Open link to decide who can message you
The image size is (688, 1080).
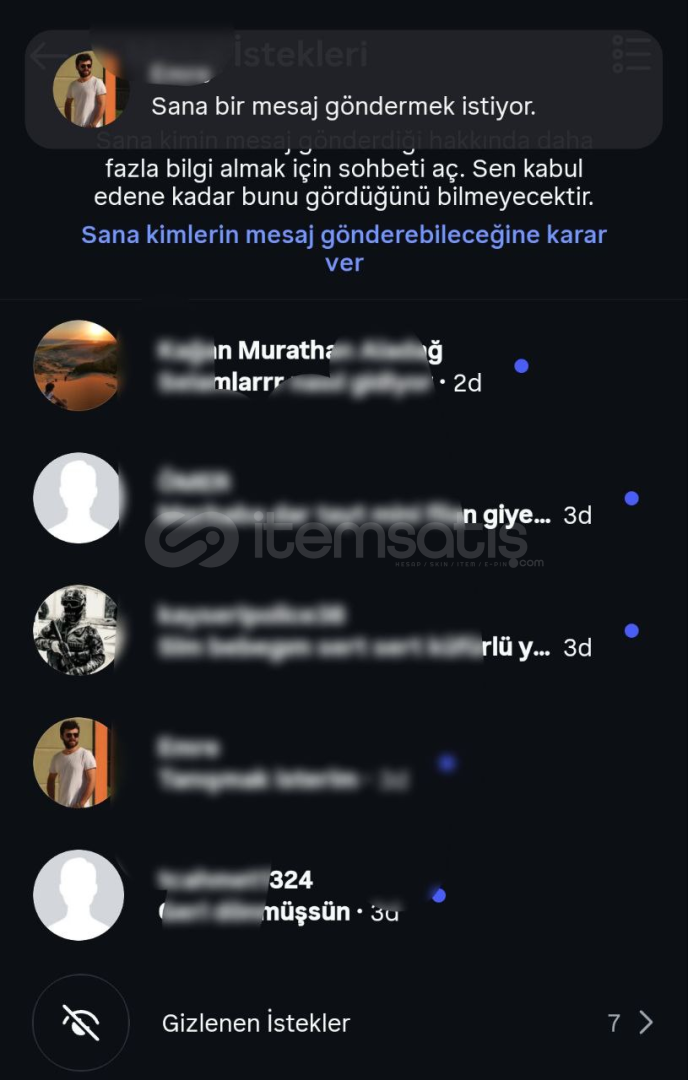tap(343, 249)
